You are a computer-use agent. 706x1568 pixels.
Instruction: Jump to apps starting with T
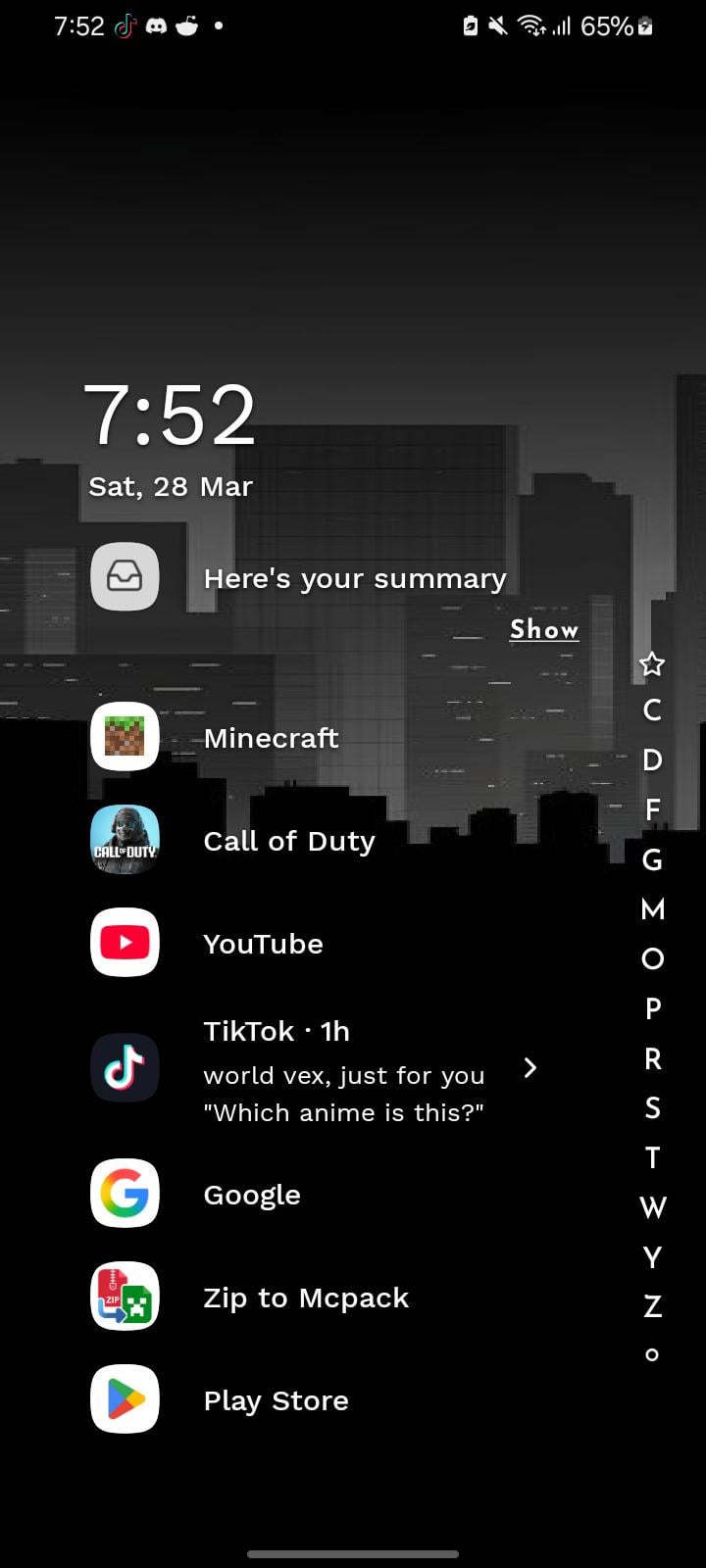click(652, 1157)
